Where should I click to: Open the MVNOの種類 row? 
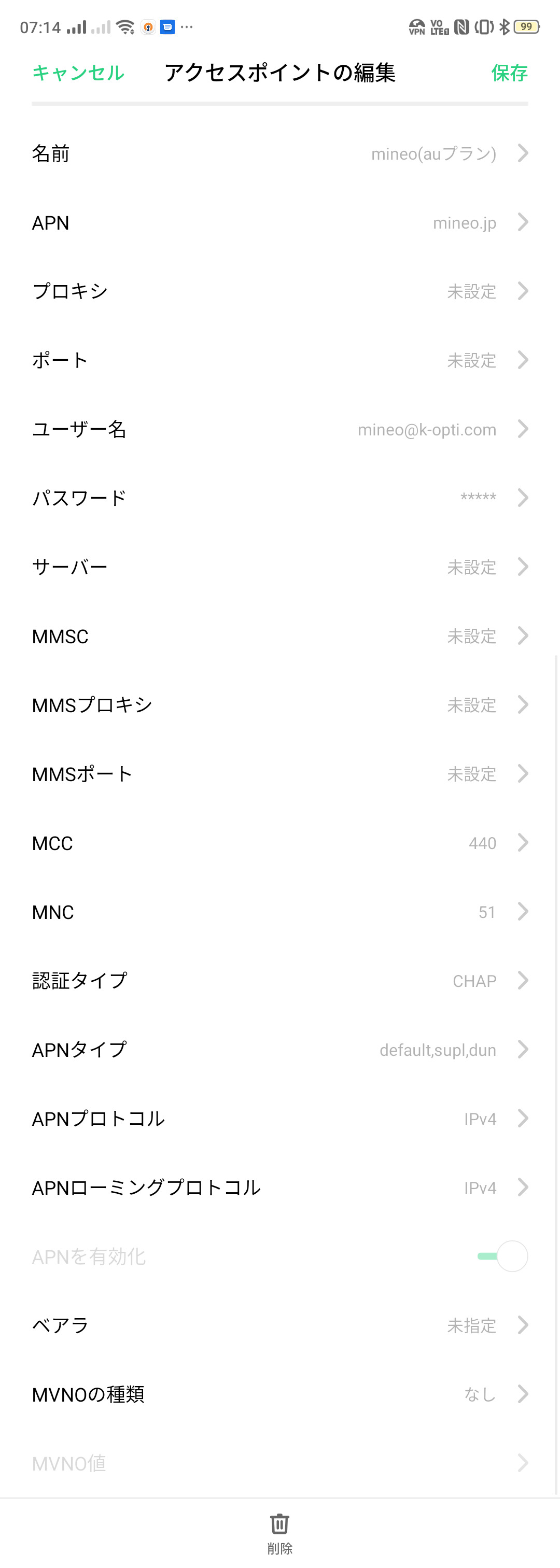point(280,1394)
